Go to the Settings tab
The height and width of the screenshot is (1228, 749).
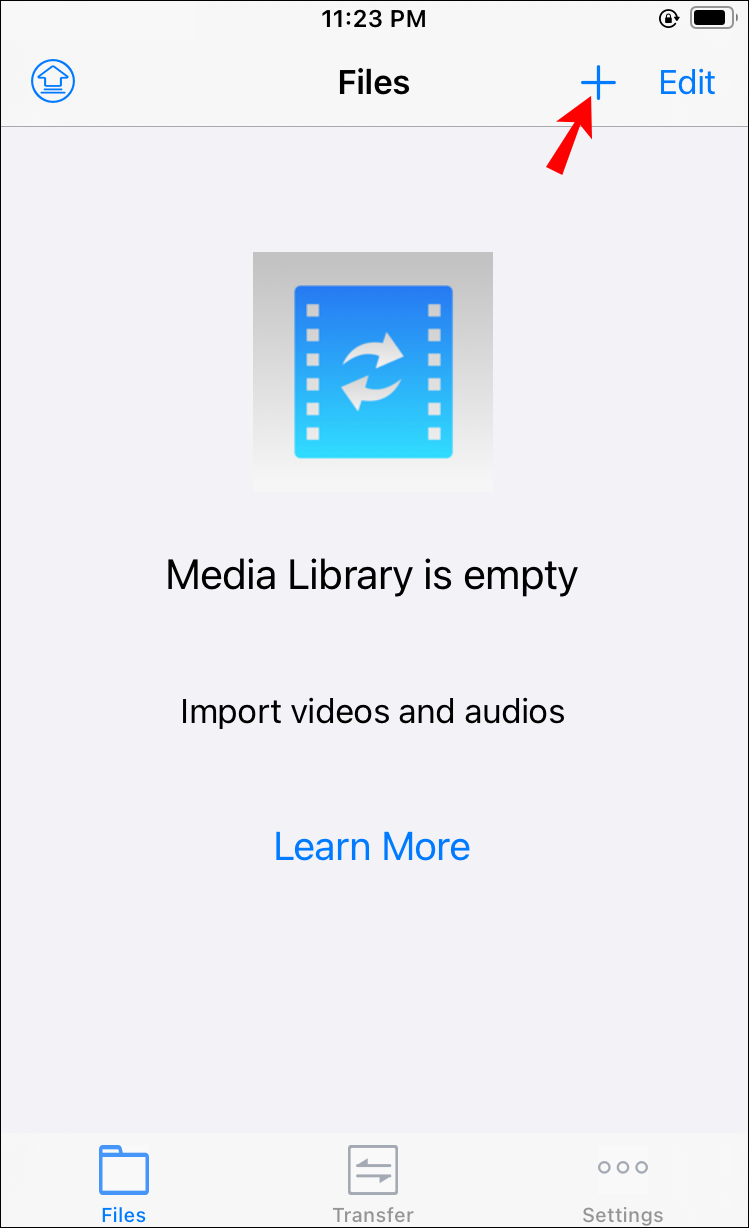tap(622, 1183)
